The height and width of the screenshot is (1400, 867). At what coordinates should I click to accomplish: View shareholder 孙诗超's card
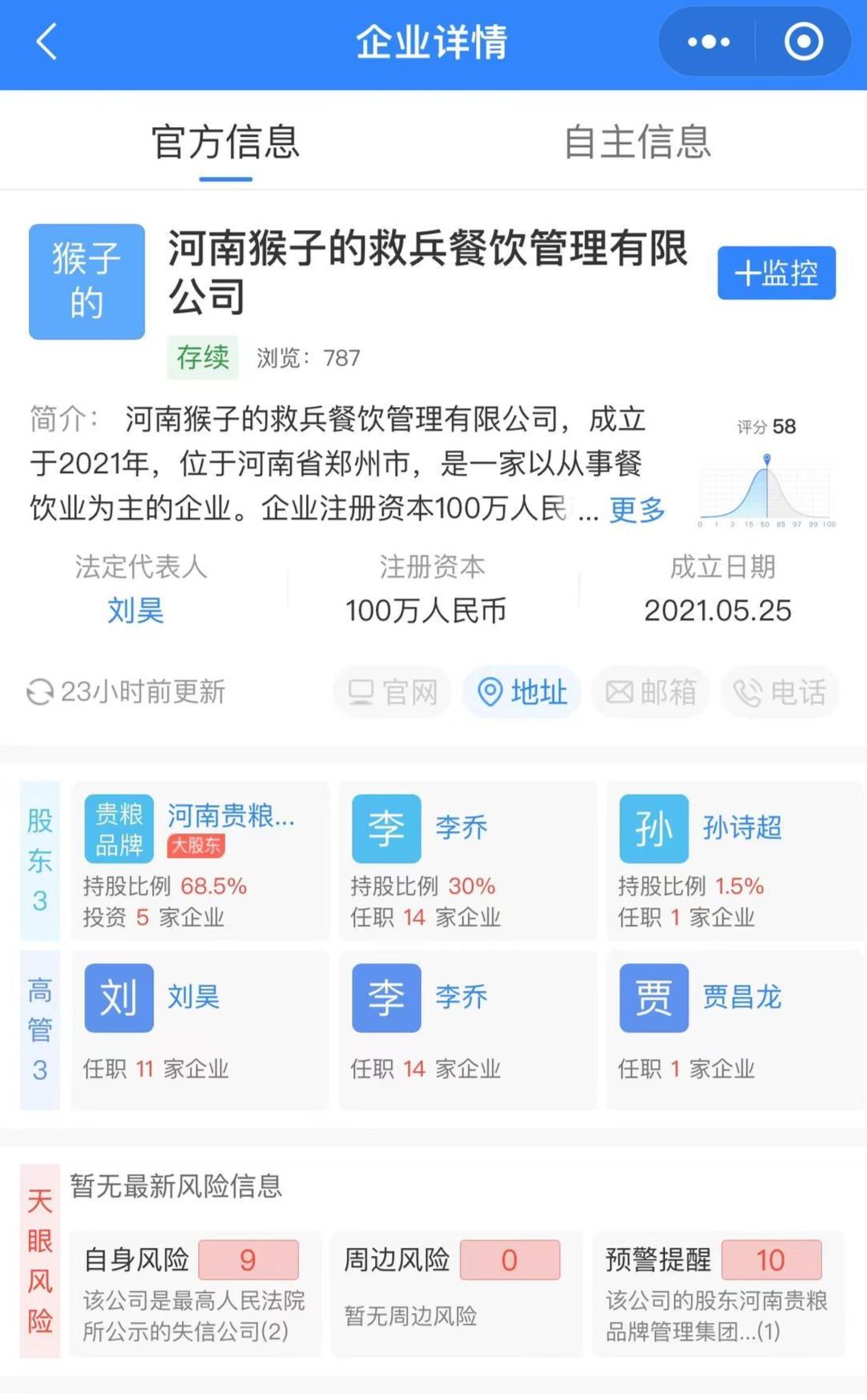734,861
